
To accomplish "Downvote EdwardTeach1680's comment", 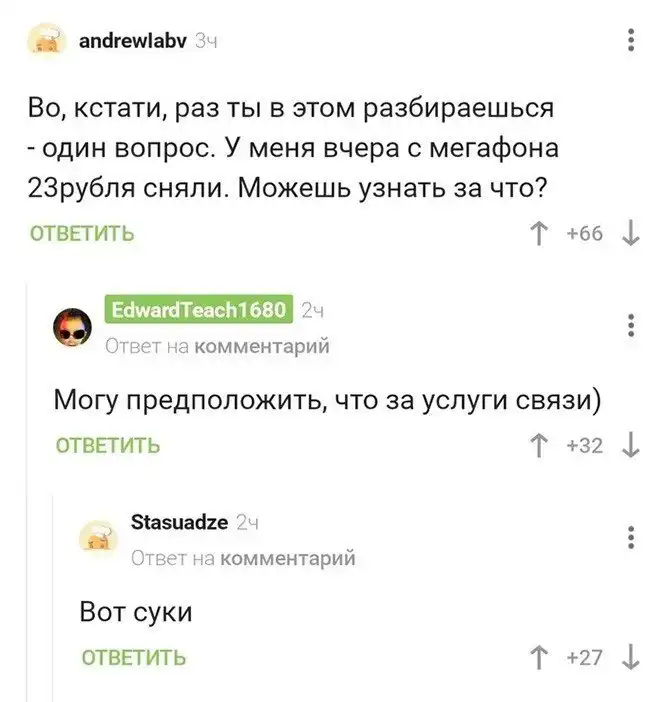I will (629, 445).
